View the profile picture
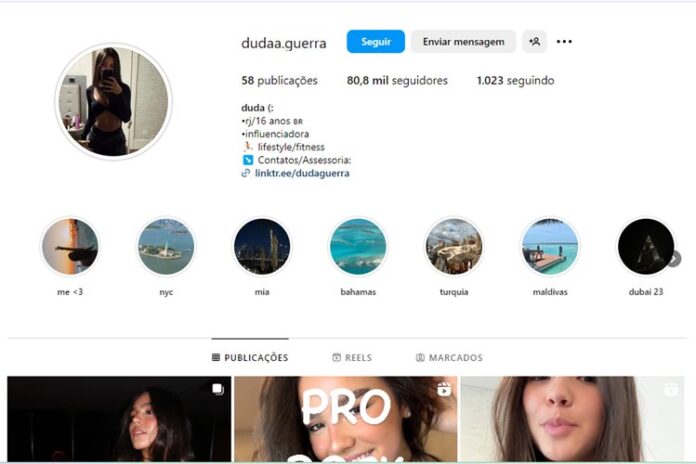The width and height of the screenshot is (696, 464). point(113,101)
